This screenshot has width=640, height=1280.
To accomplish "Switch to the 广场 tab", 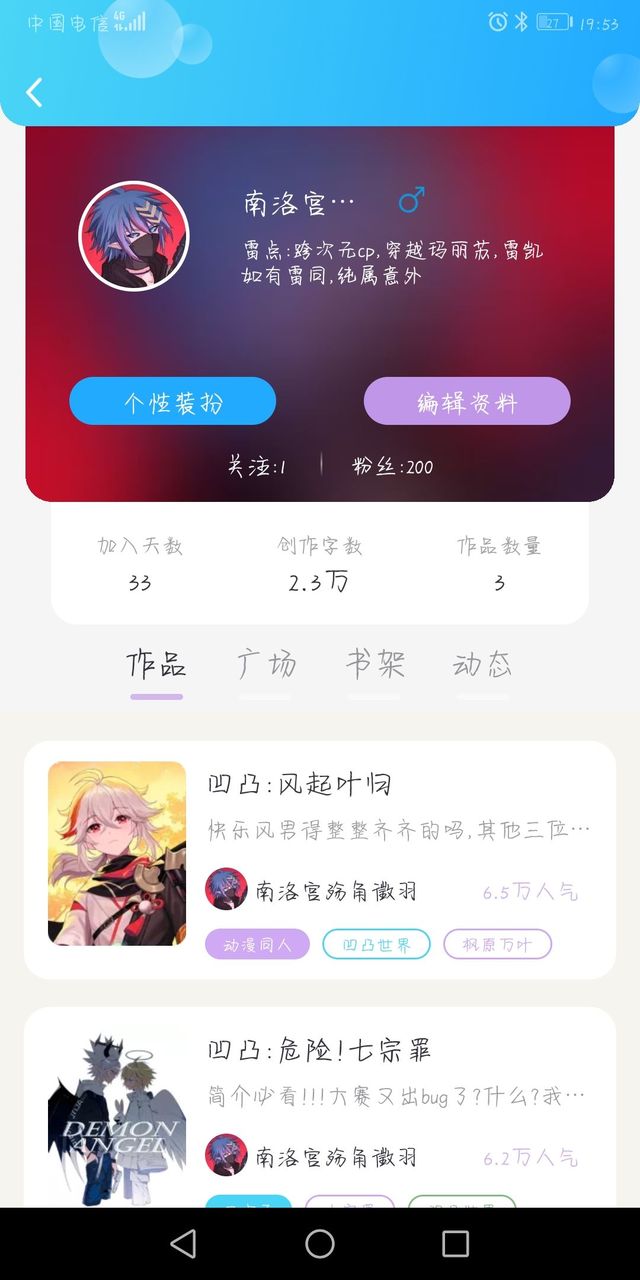I will coord(267,665).
